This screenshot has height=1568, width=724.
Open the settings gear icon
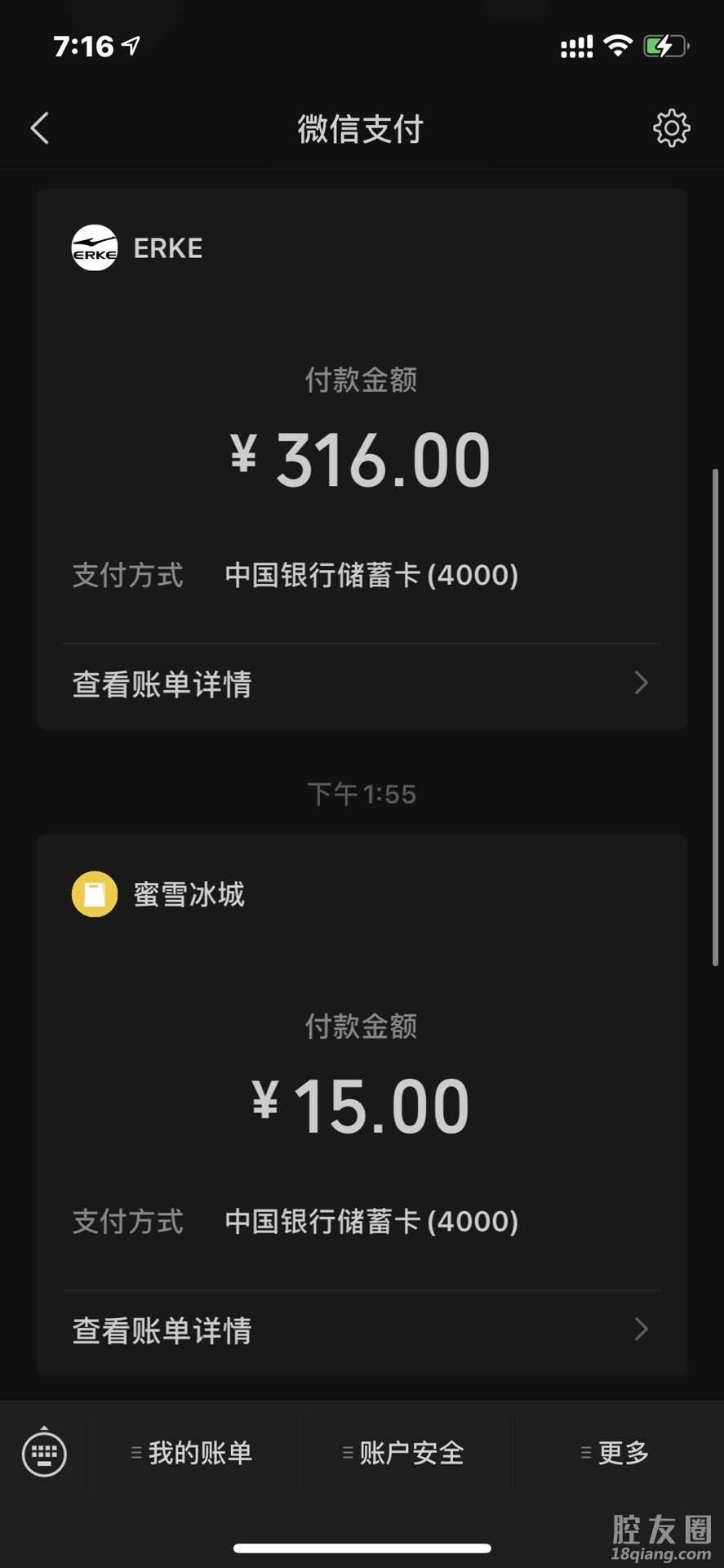click(671, 128)
